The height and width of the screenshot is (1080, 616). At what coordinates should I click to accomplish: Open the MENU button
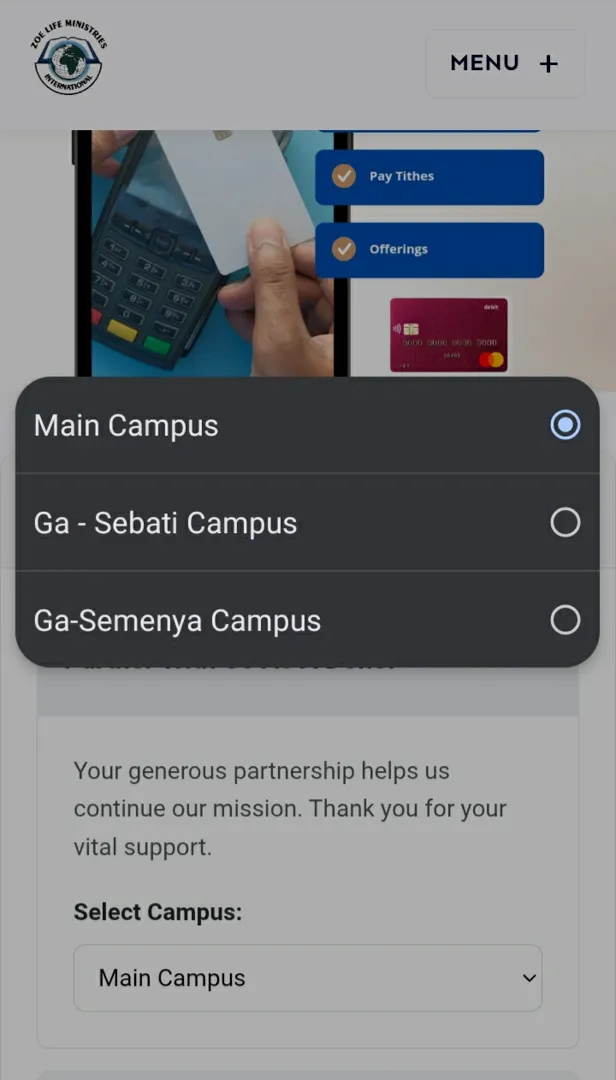[x=505, y=64]
